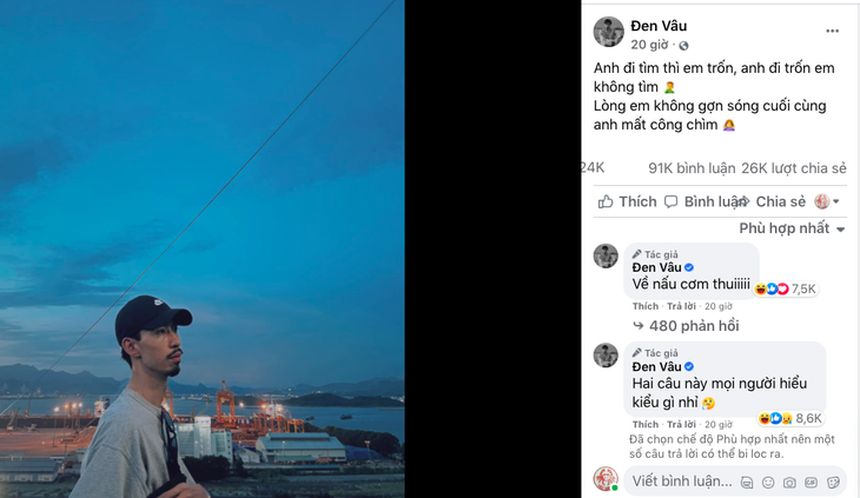Like the comment 'Về nấu cơm thuiiiii'
860x498 pixels.
click(x=645, y=306)
